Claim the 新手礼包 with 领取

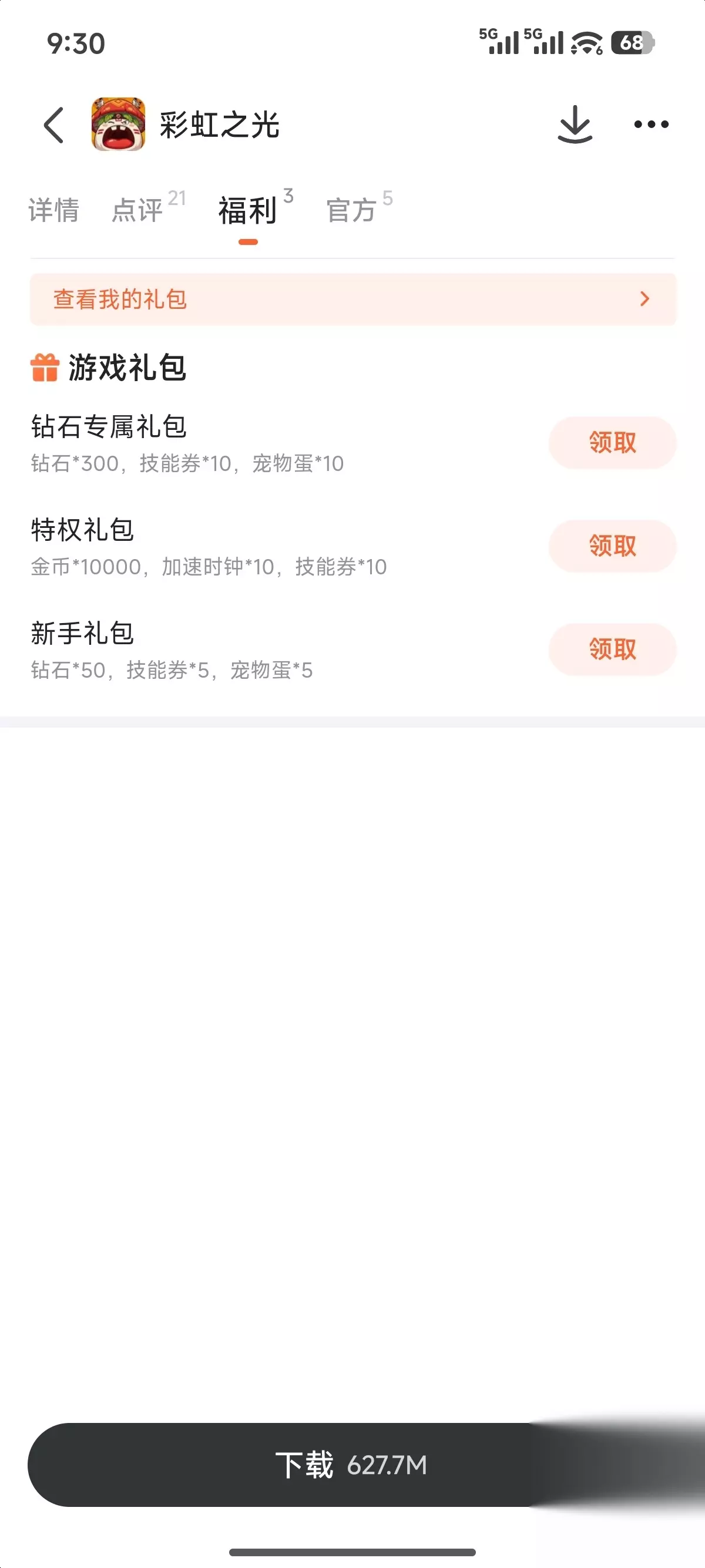coord(612,650)
